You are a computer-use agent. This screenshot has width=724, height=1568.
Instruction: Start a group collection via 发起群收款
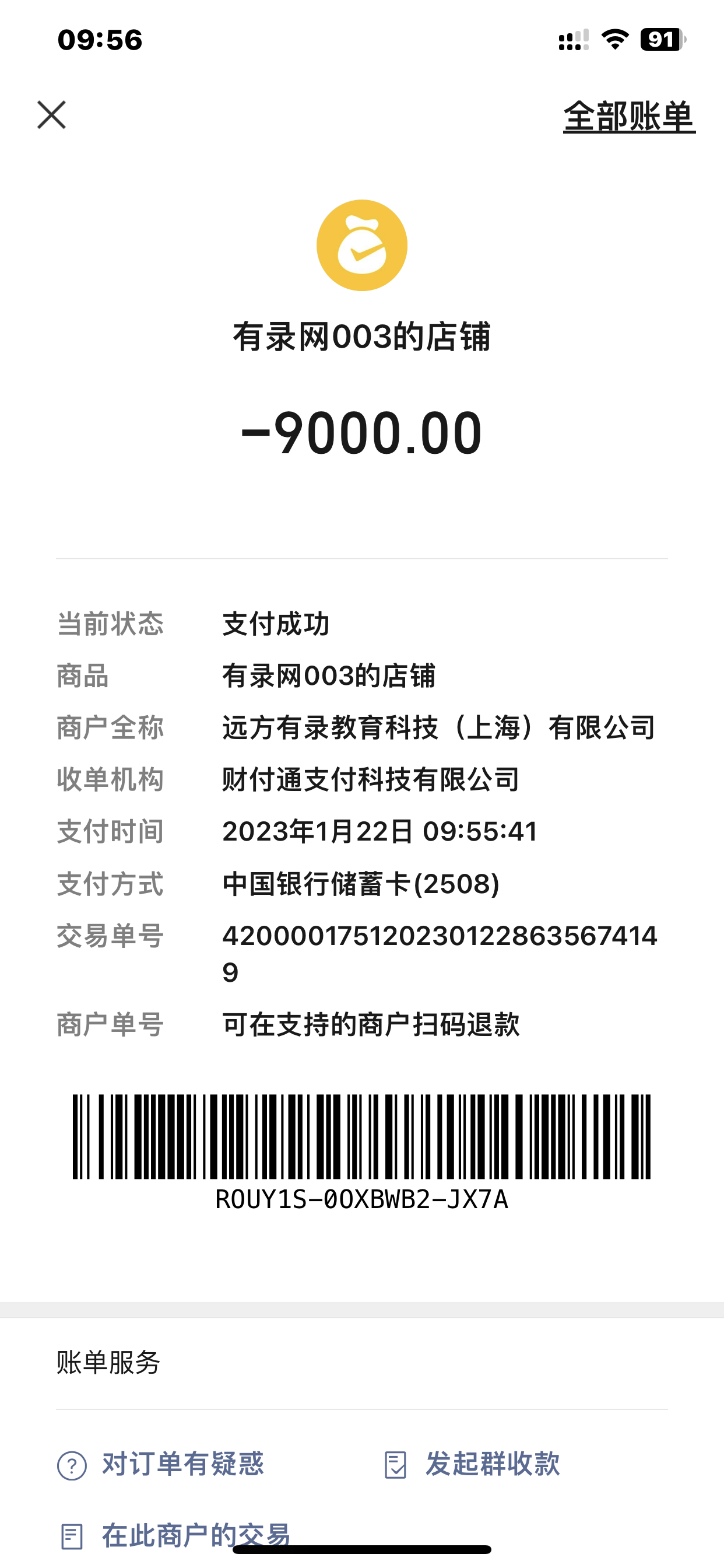point(472,1464)
